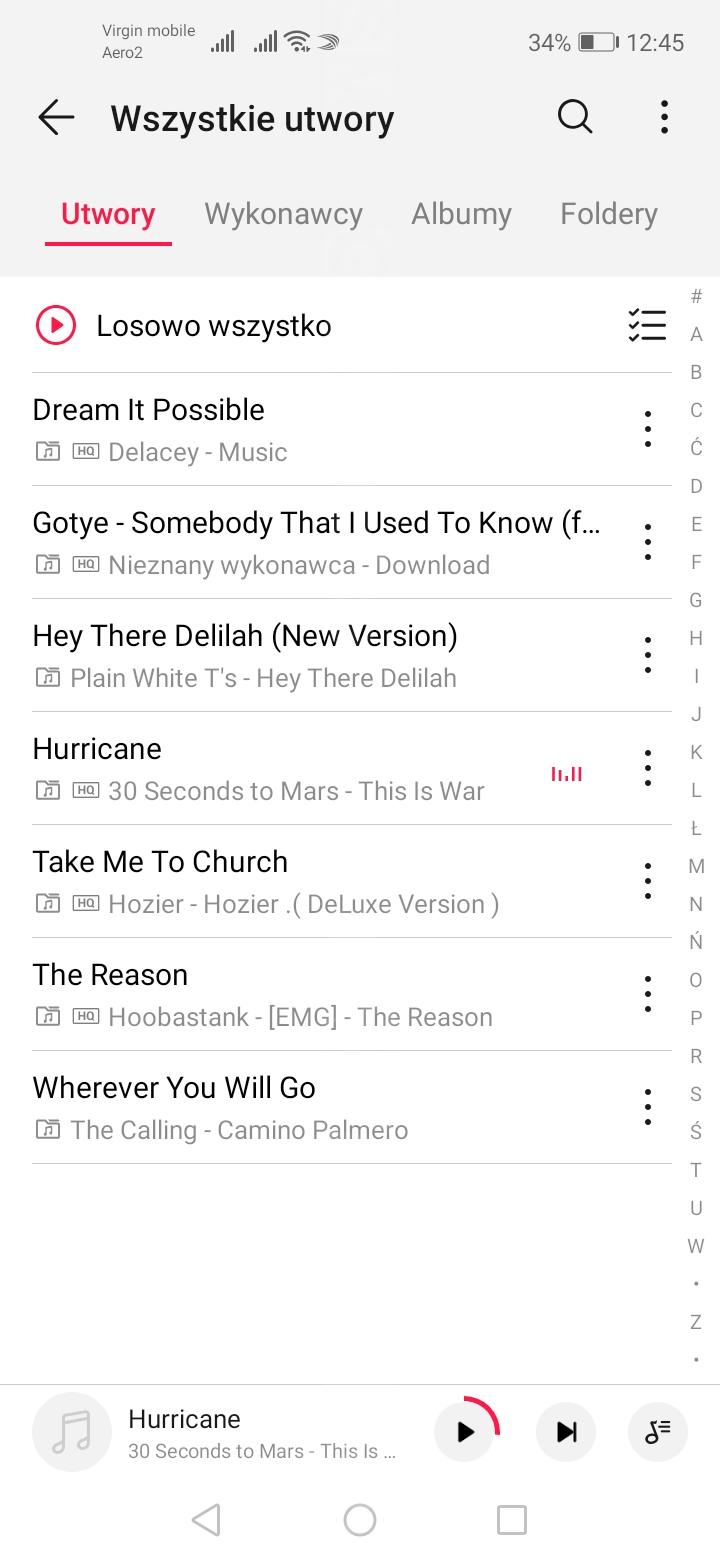Open more options for Hurricane
The height and width of the screenshot is (1560, 720).
coord(648,768)
